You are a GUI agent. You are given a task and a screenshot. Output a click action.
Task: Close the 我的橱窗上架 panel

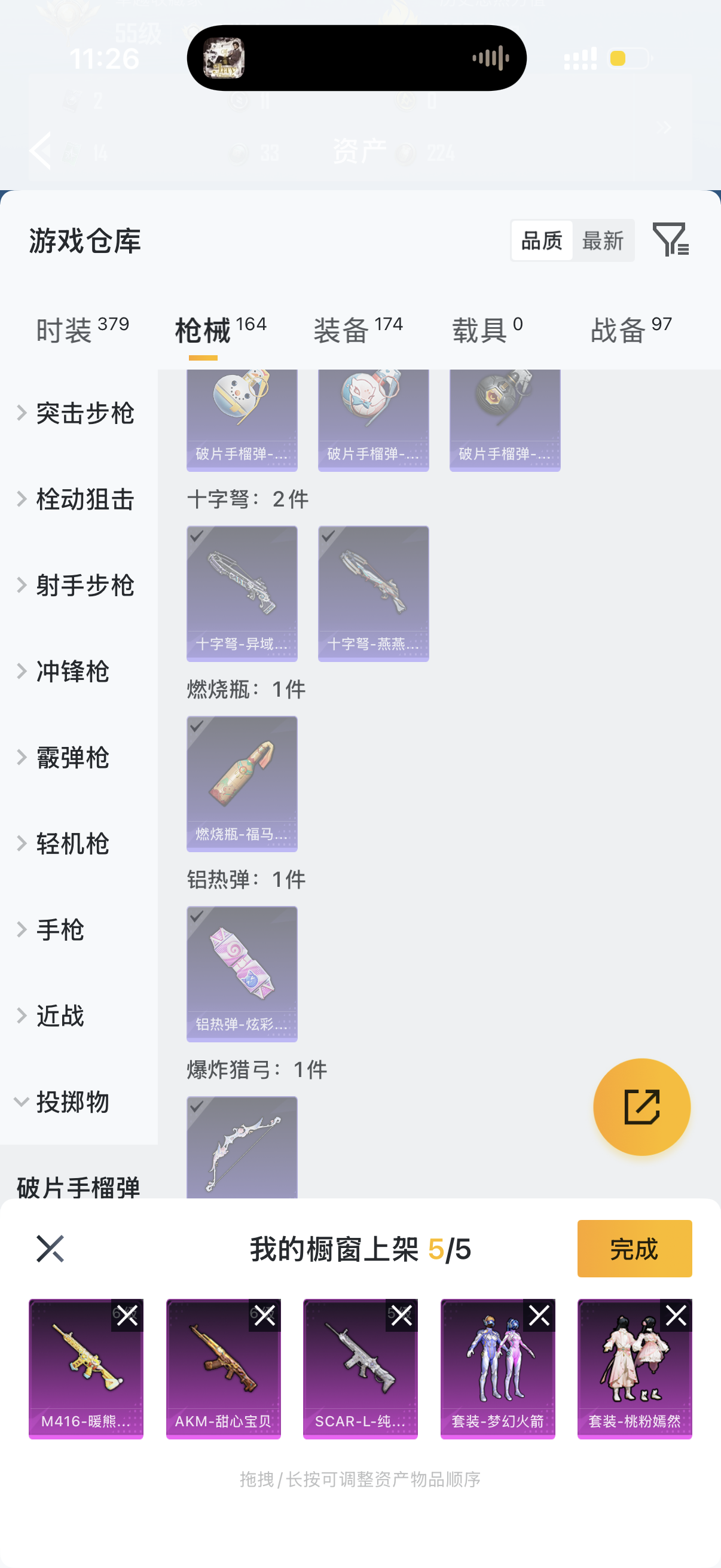click(50, 1249)
